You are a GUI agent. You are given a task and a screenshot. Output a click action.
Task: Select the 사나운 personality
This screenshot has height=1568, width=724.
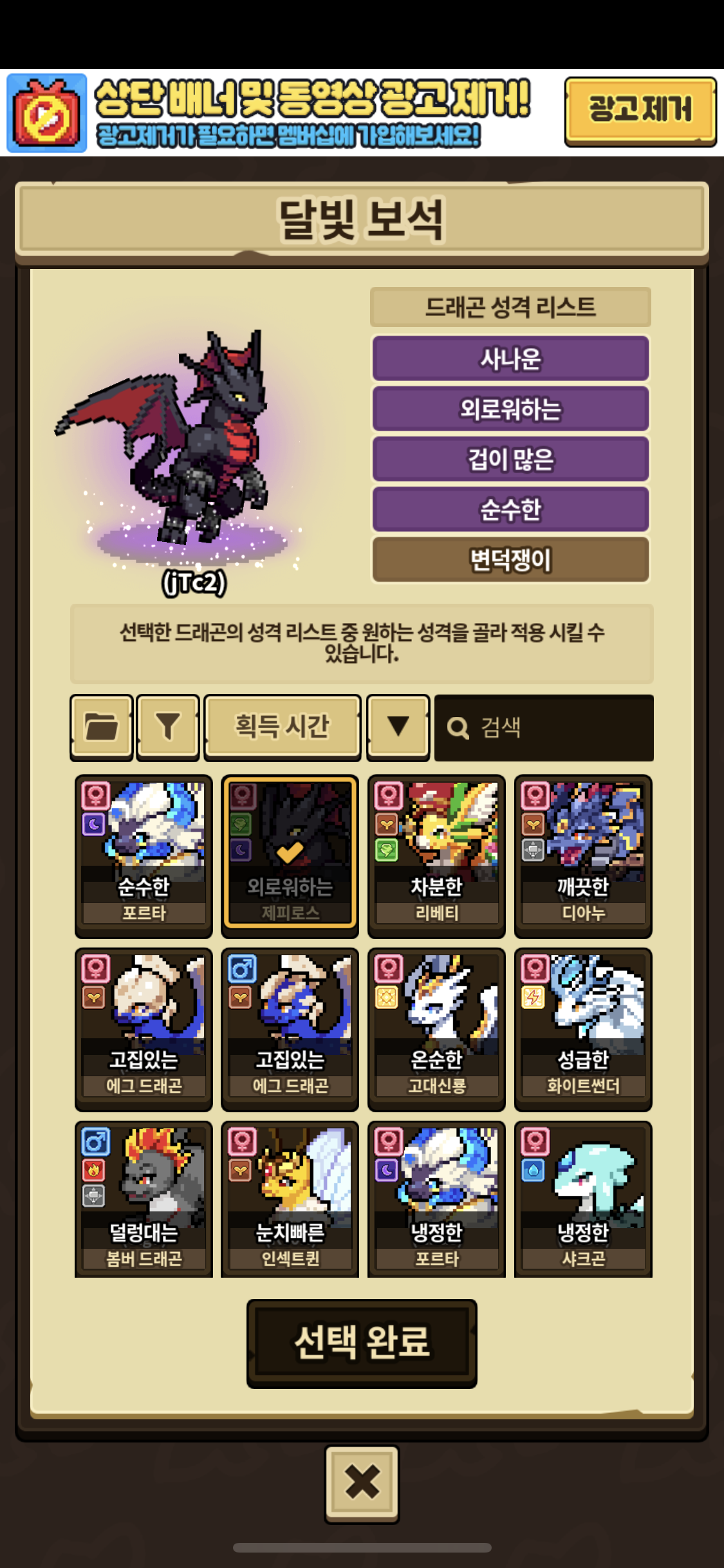tap(510, 358)
